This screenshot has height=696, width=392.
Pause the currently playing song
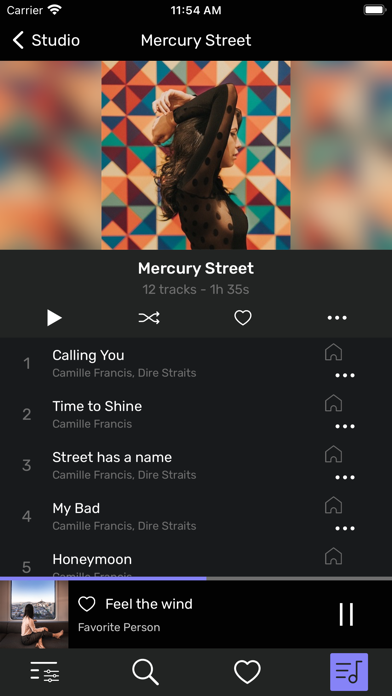click(x=346, y=614)
